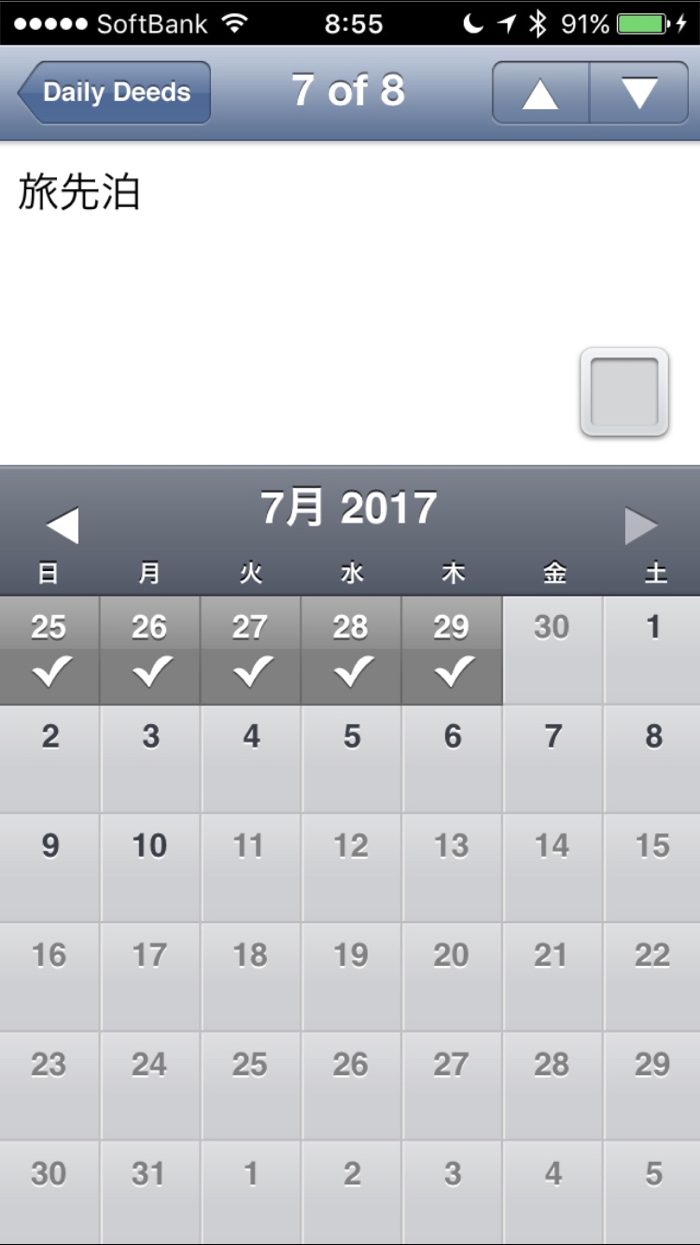Go back to Daily Deeds list
Screen dimensions: 700x1245
(x=114, y=92)
